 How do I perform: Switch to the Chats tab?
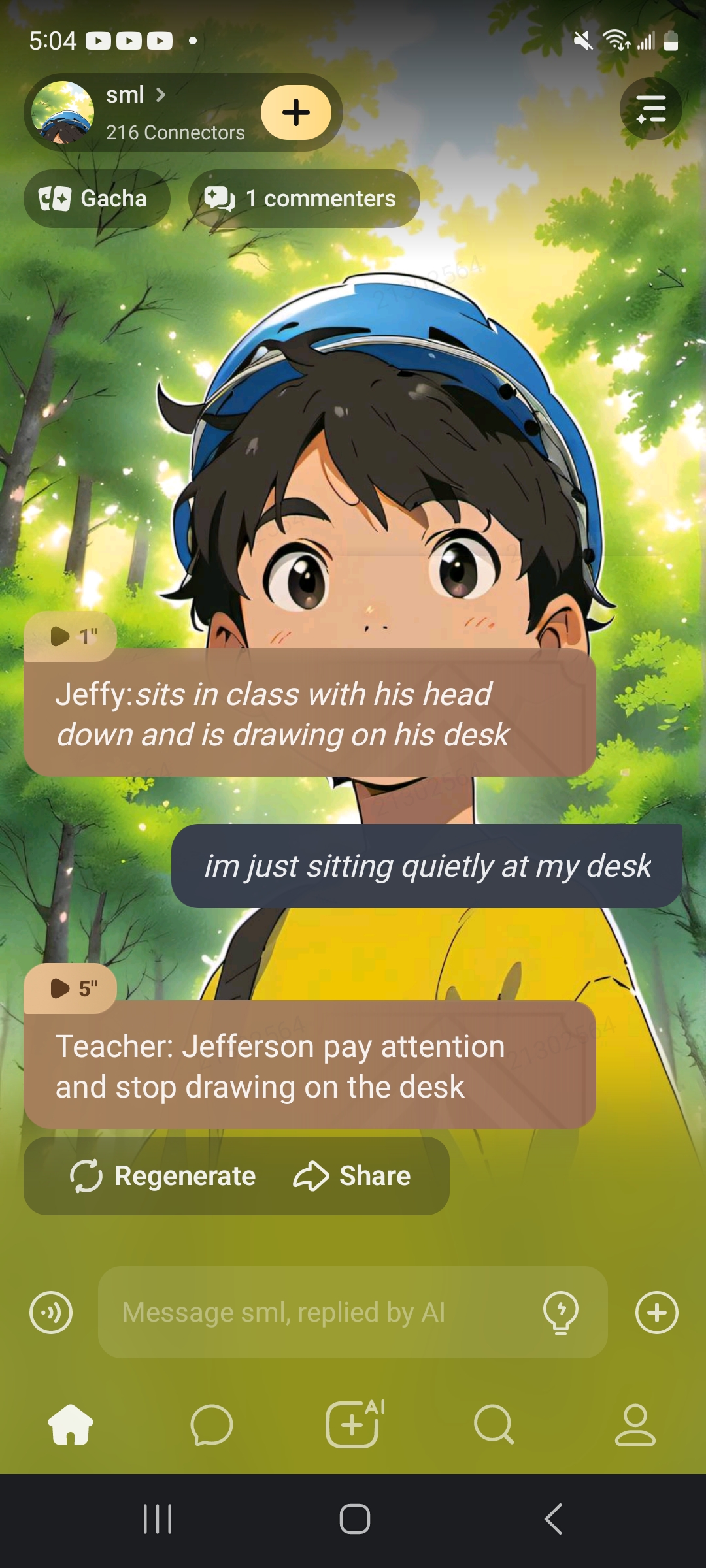(212, 1425)
